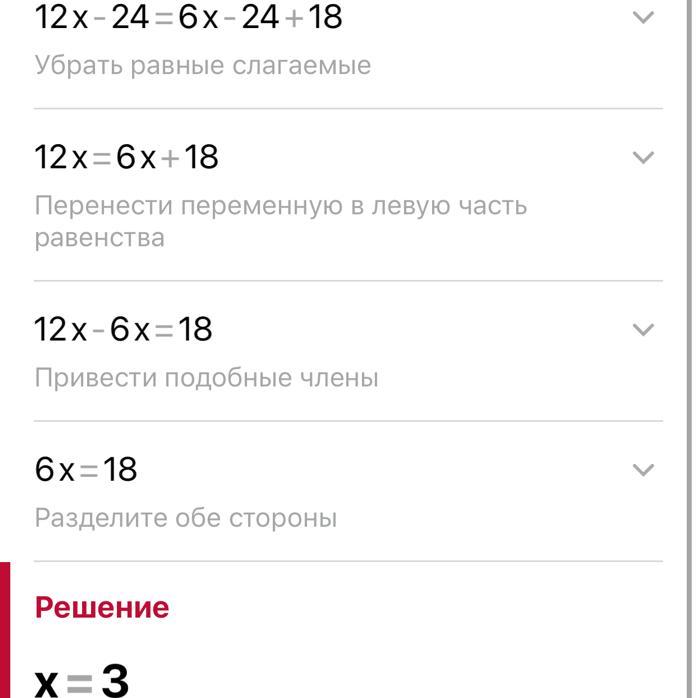This screenshot has height=698, width=697.
Task: Expand the step 6x=18
Action: 644,470
